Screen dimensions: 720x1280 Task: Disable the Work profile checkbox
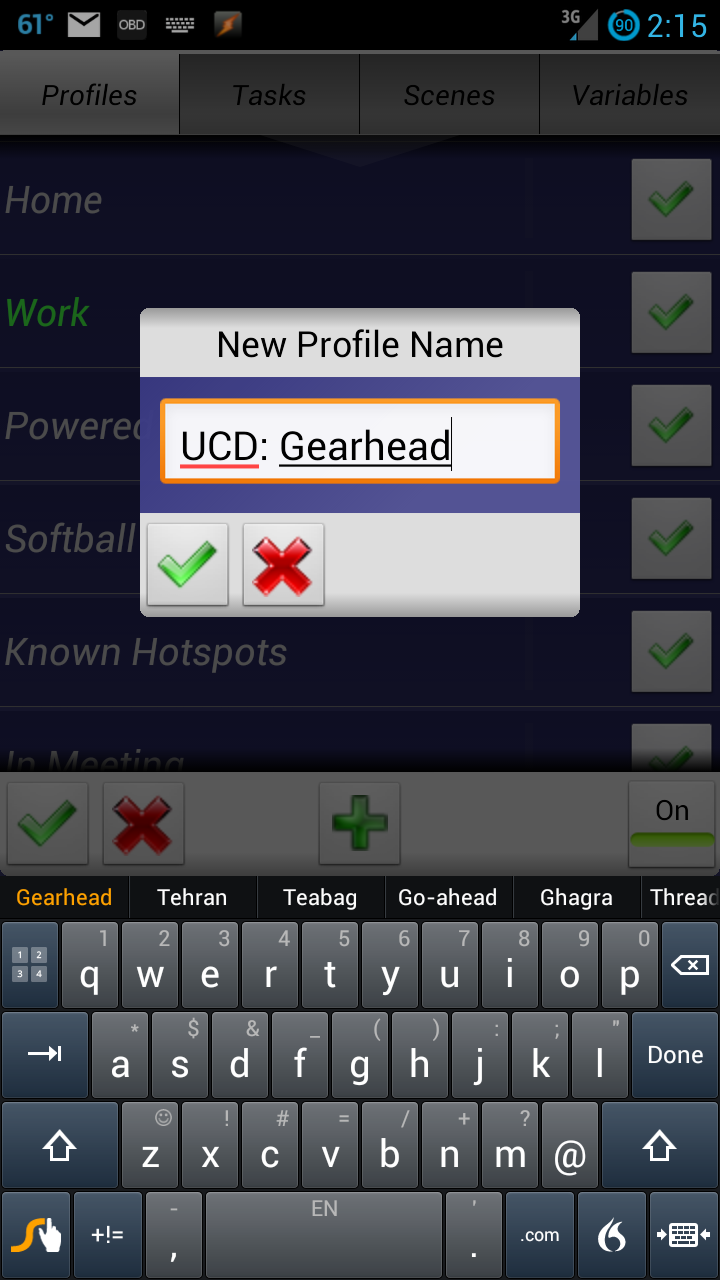(x=671, y=312)
